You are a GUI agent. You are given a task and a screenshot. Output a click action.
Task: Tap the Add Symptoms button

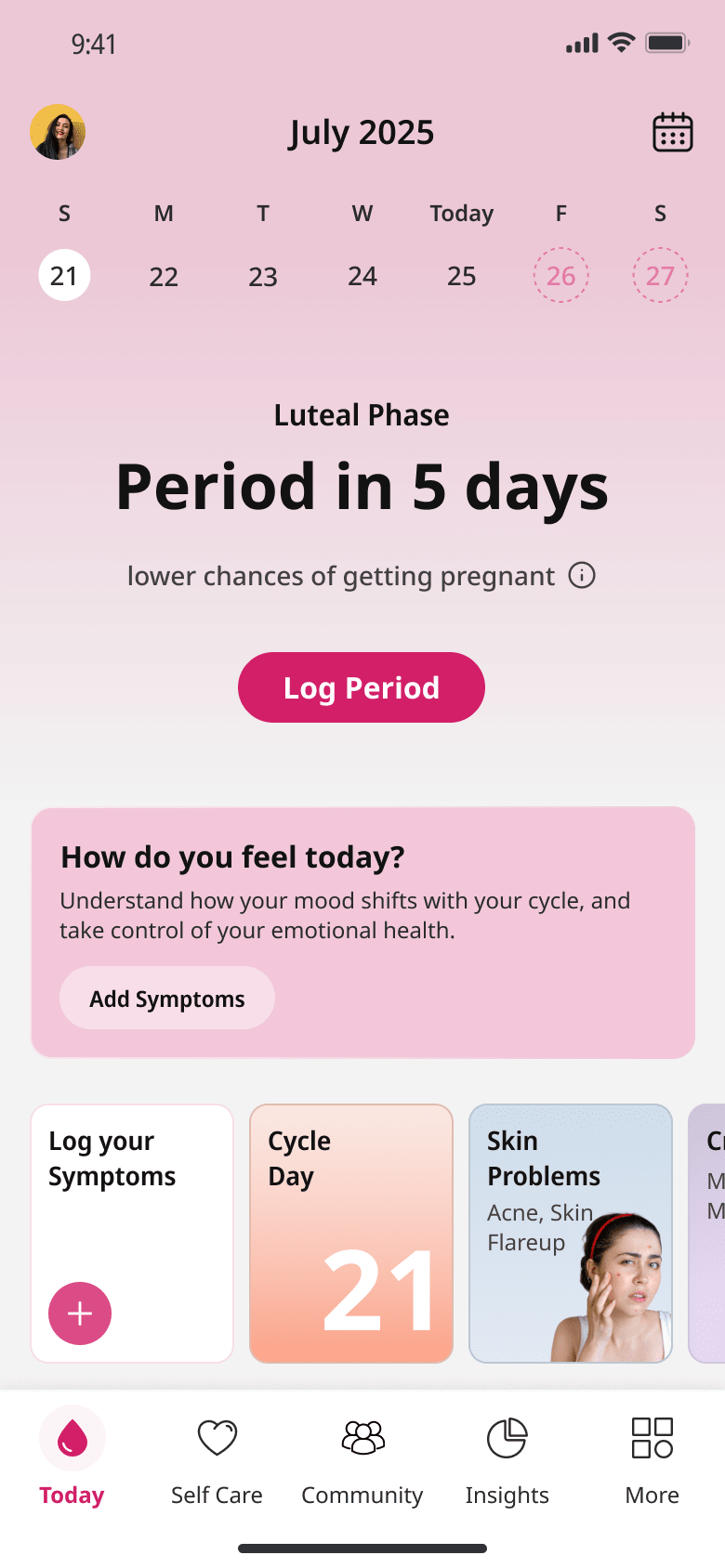(x=166, y=998)
